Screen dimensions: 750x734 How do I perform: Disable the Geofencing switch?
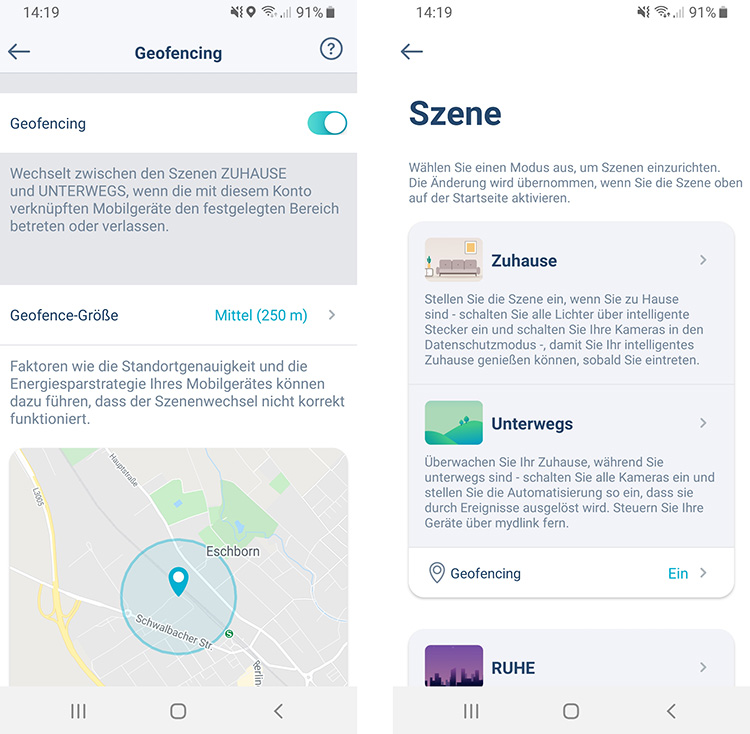(x=327, y=123)
